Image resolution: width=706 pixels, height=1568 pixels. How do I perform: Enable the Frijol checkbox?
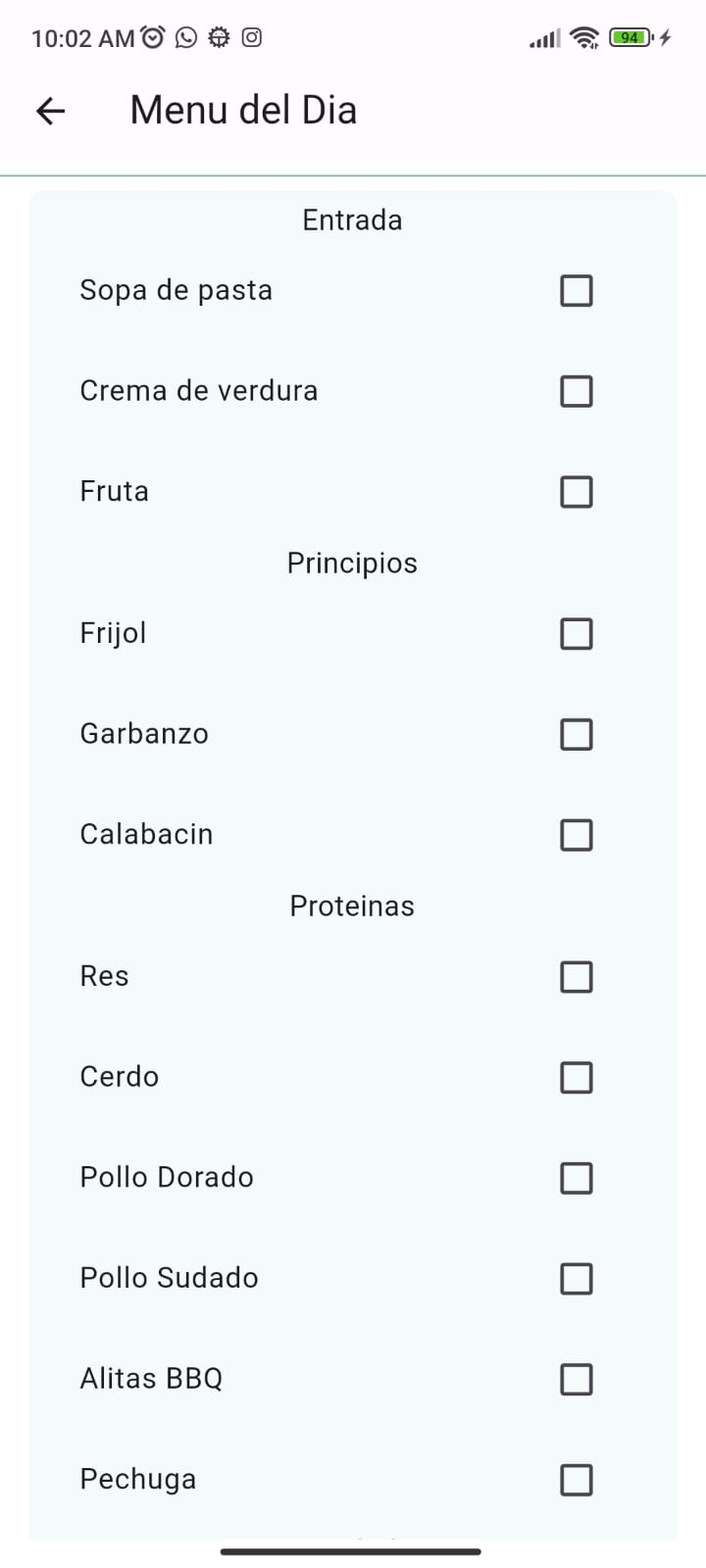pyautogui.click(x=577, y=634)
